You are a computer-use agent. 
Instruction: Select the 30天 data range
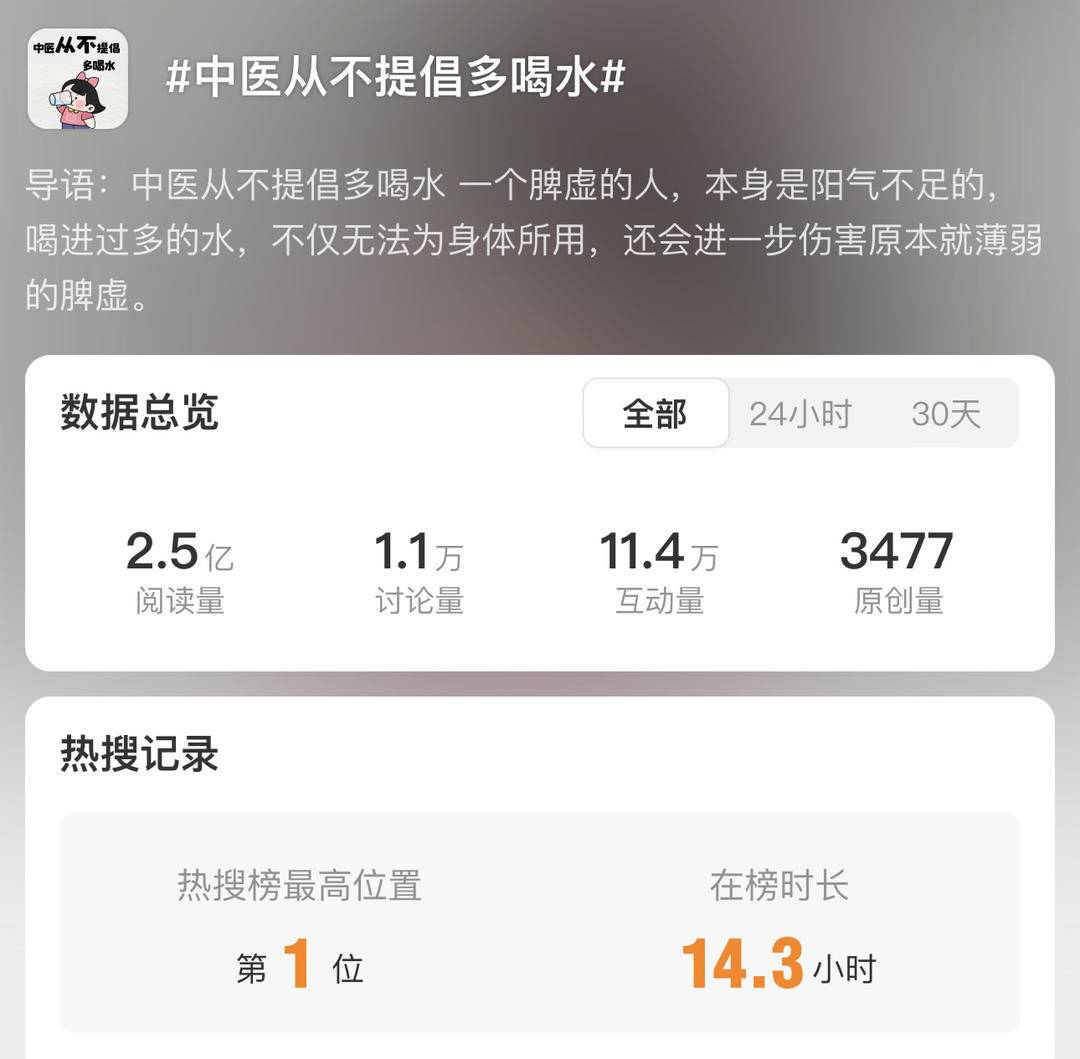click(945, 413)
